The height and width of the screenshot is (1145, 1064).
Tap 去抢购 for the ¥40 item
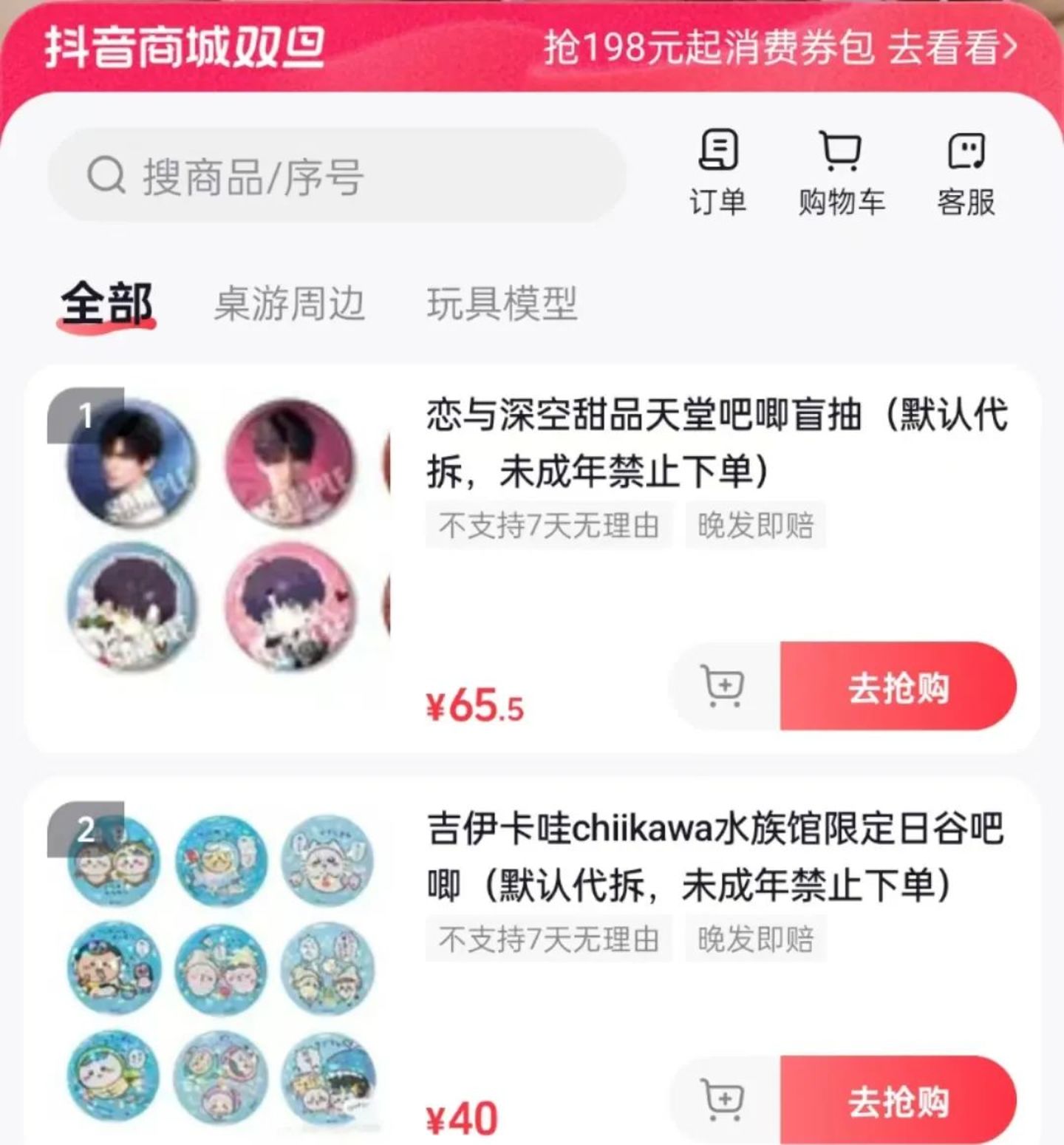point(898,1099)
